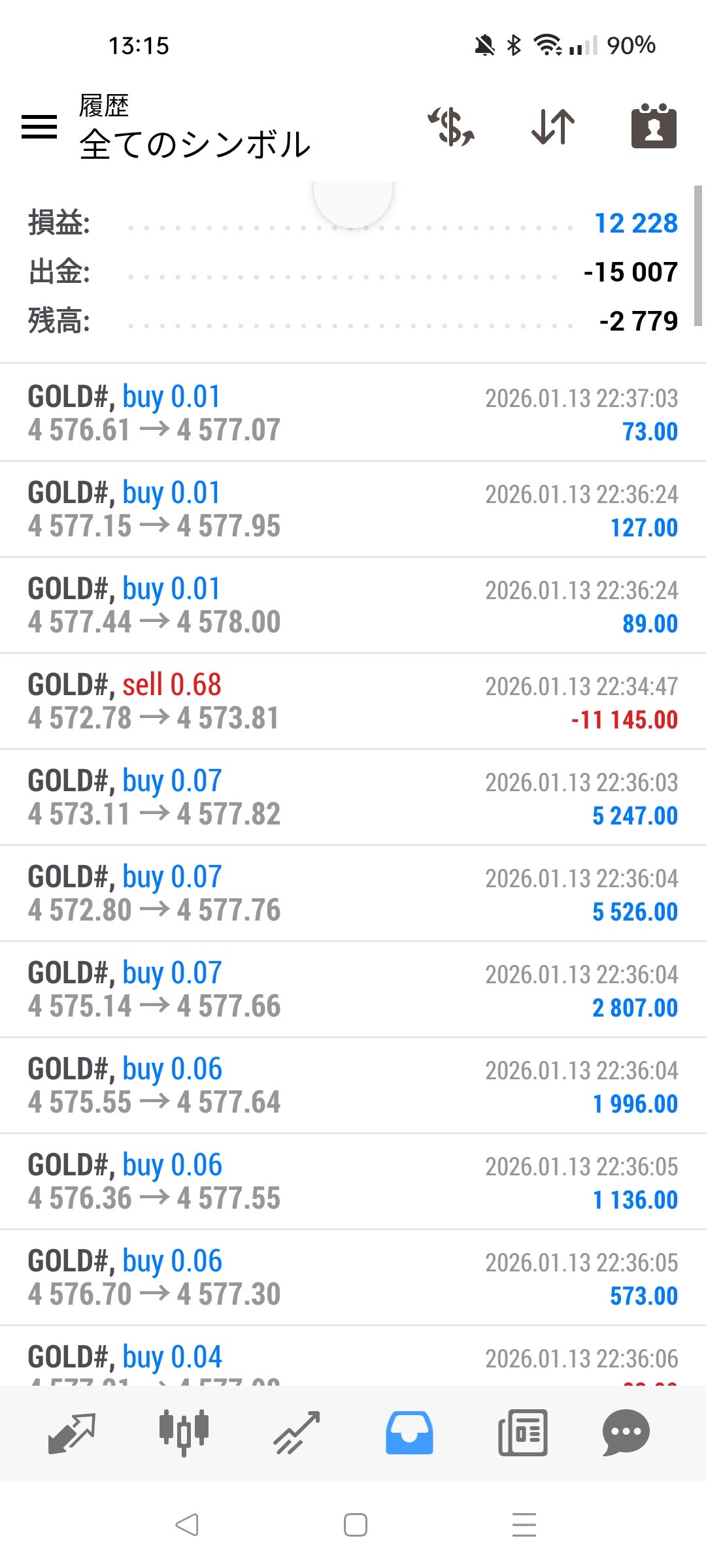Open the GOLD# trade closed at 22:37:03
The image size is (706, 1568).
coord(353,414)
